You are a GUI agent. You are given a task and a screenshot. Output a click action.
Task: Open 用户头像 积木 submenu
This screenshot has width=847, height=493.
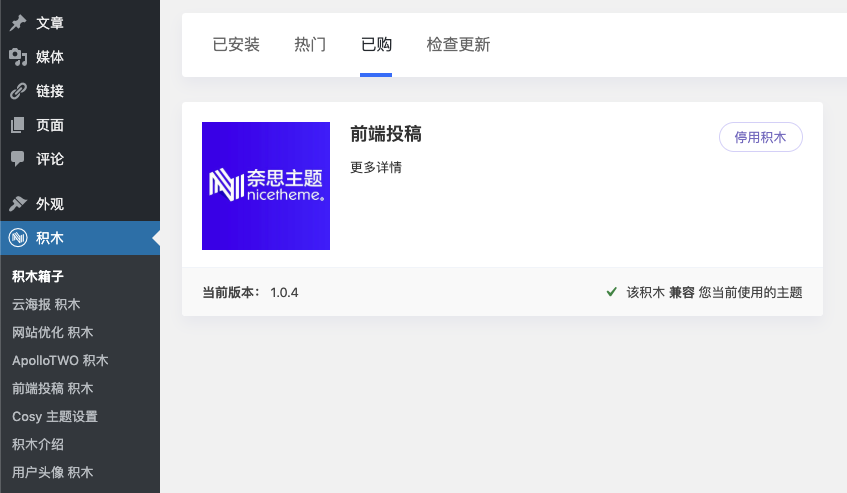pos(52,472)
